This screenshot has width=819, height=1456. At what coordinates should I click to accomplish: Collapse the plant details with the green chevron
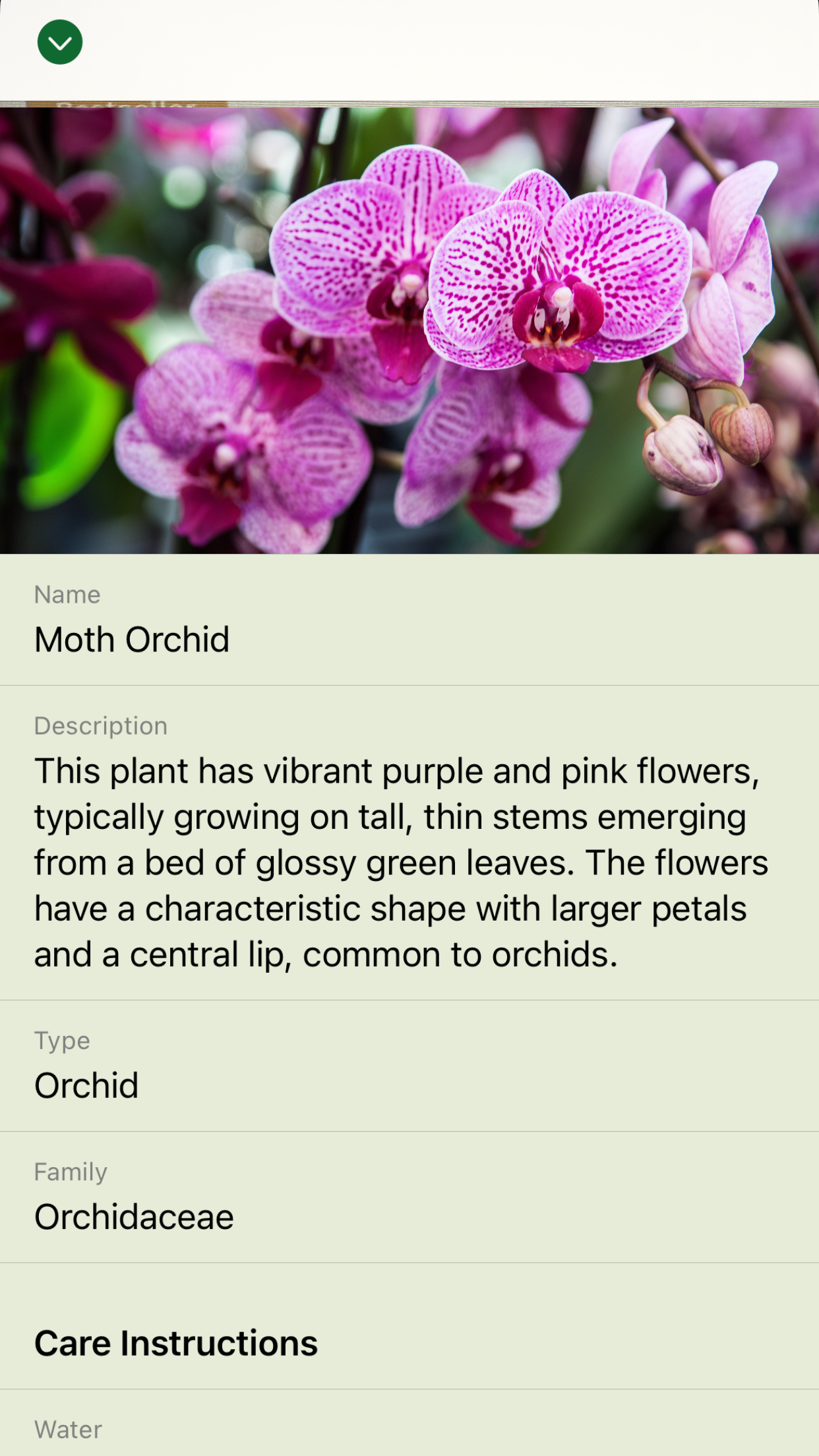pos(60,42)
